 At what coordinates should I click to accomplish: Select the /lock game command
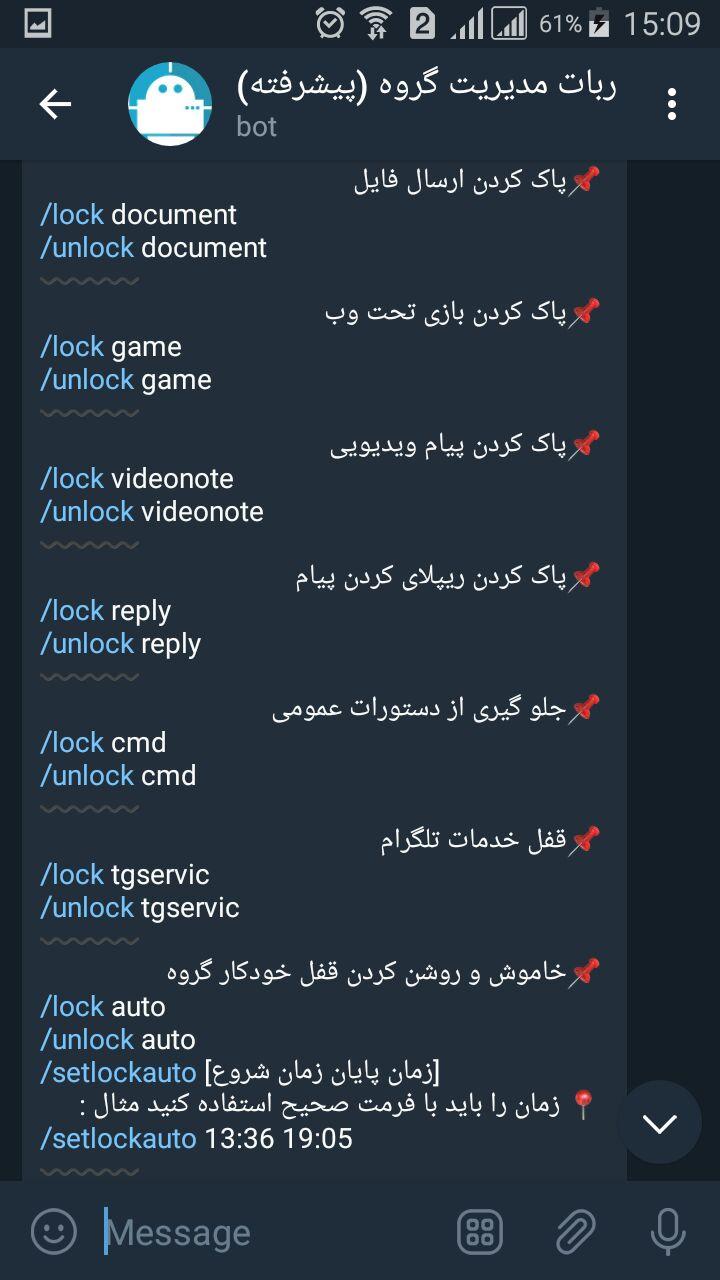(x=72, y=347)
